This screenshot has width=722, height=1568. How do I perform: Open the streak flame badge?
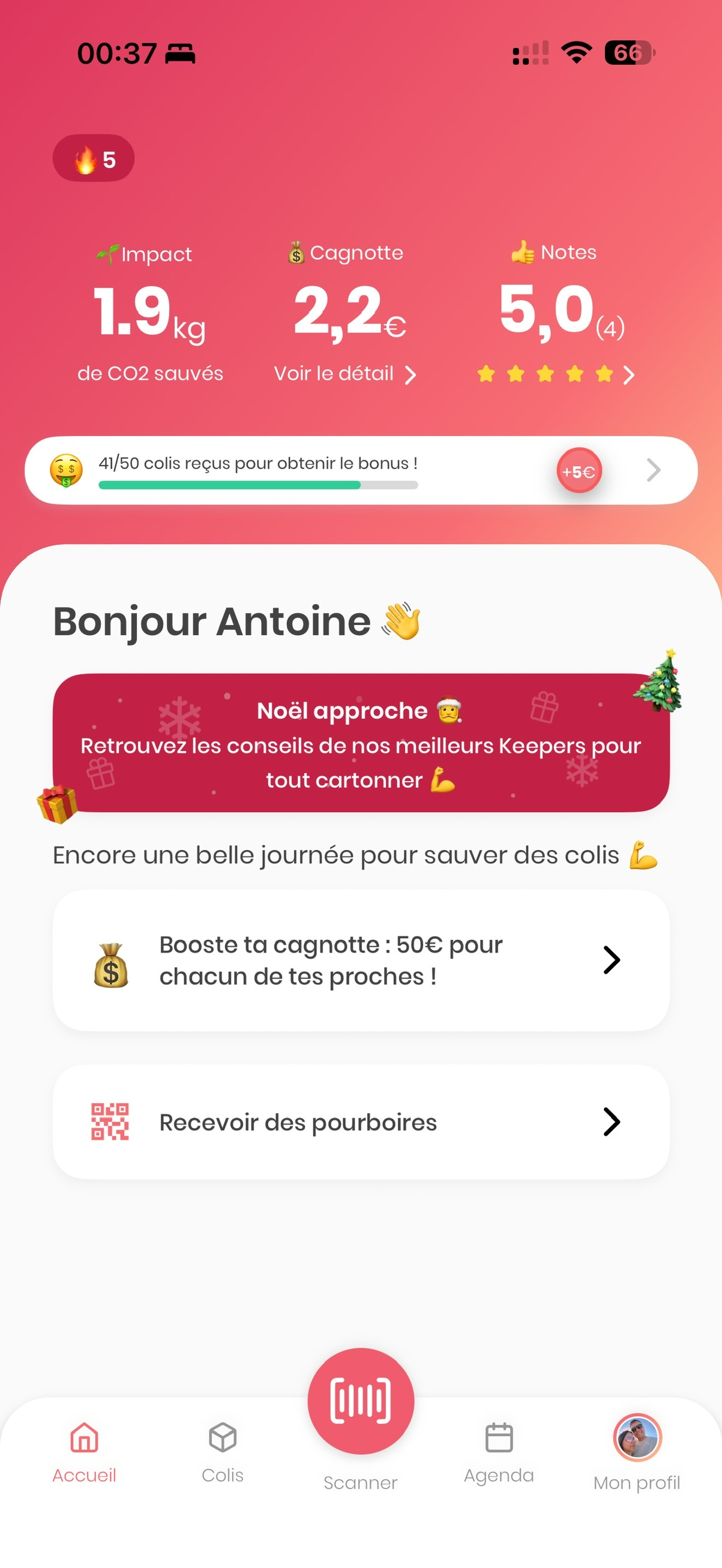(x=94, y=158)
